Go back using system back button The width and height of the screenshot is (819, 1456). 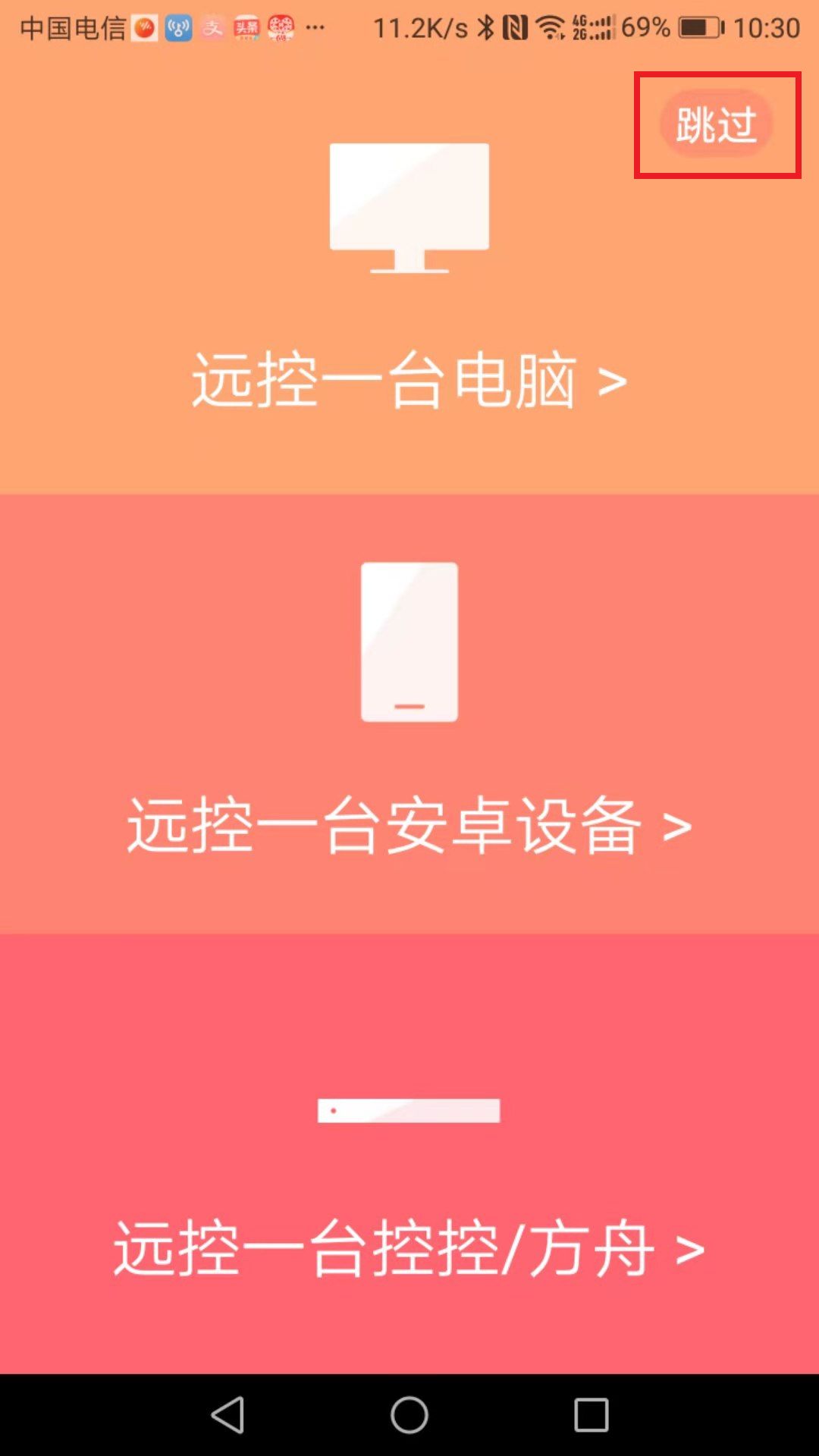227,1415
